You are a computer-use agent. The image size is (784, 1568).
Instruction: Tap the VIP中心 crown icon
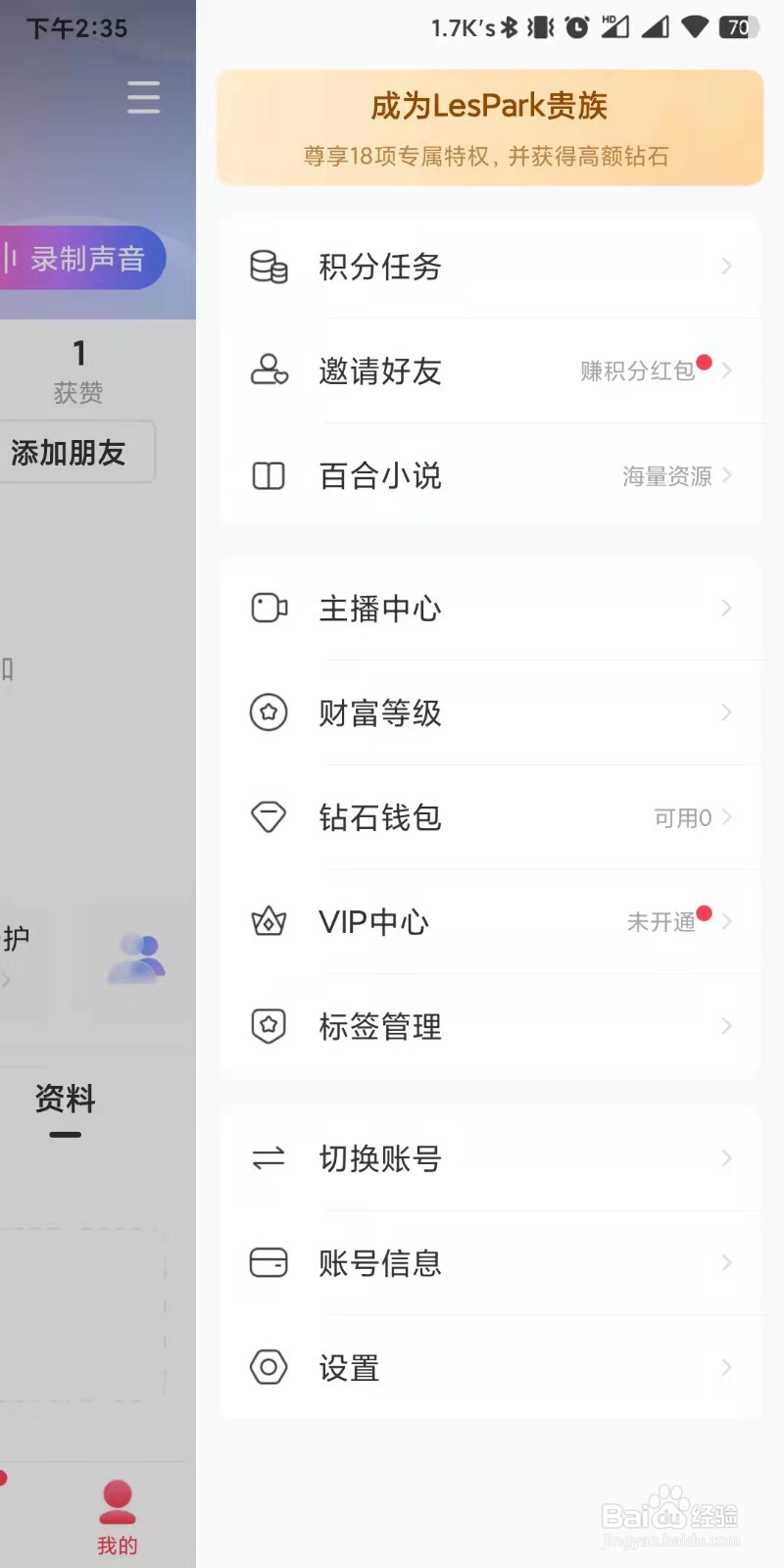(x=267, y=921)
